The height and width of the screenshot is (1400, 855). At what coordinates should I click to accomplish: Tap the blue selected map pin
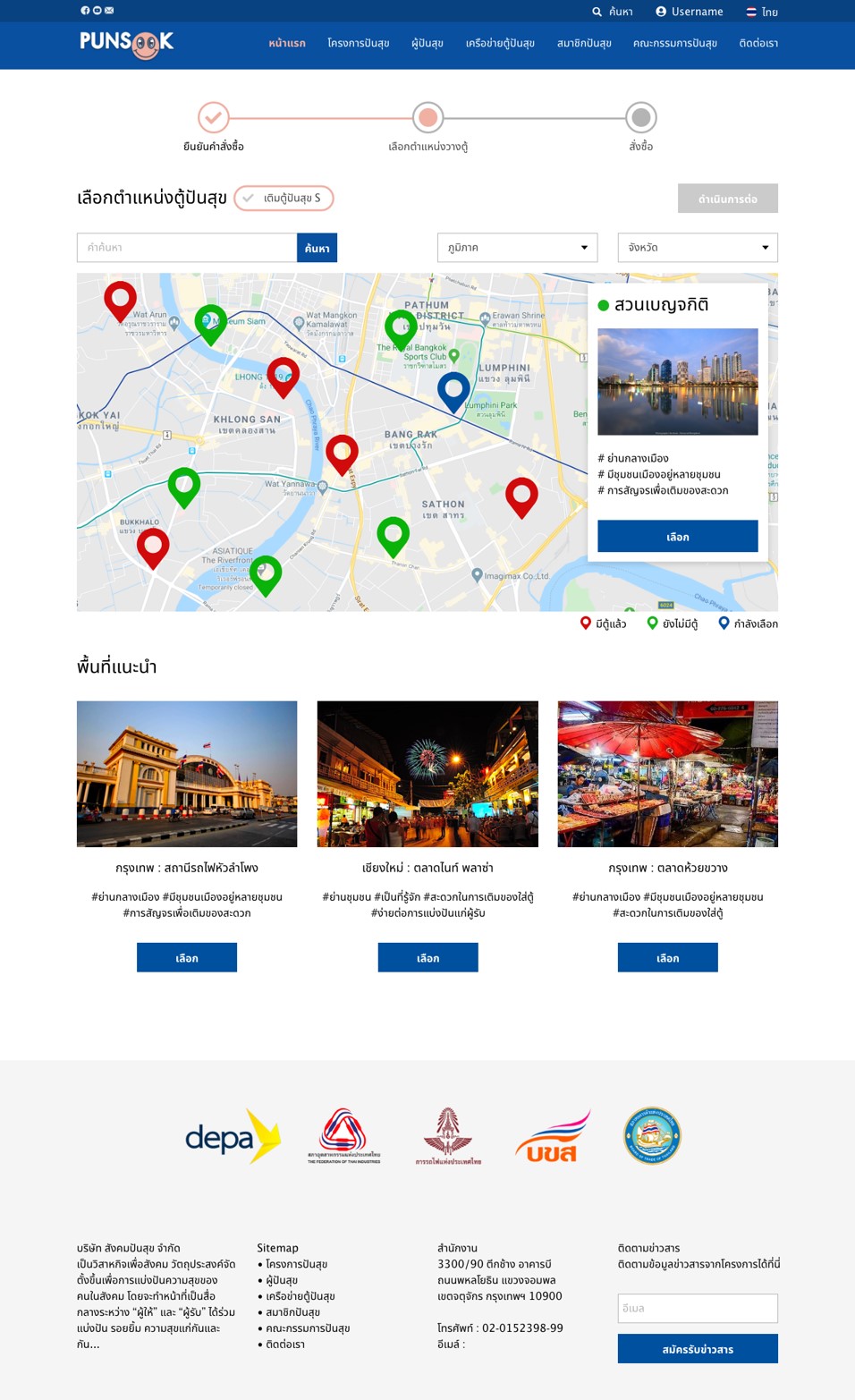click(453, 389)
